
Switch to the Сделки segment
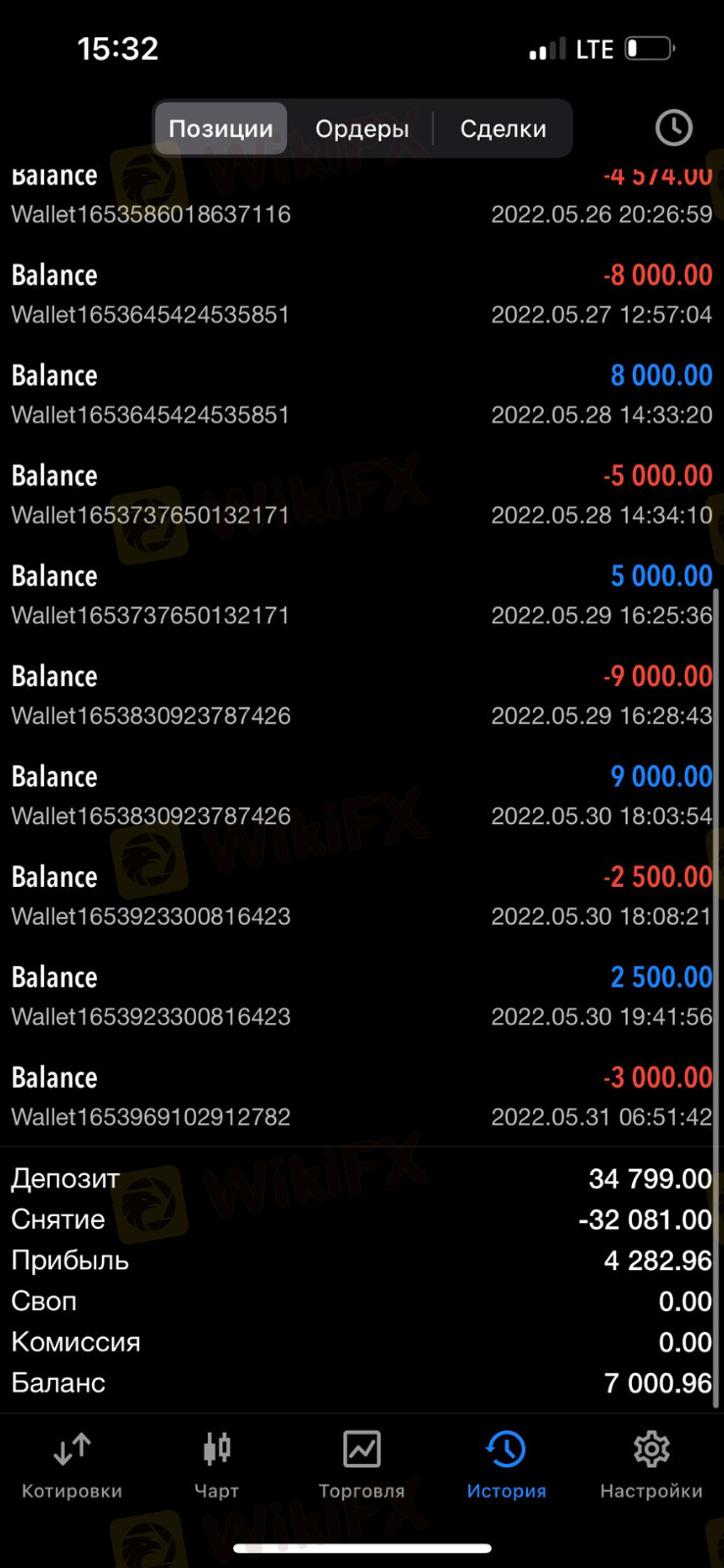[x=503, y=128]
